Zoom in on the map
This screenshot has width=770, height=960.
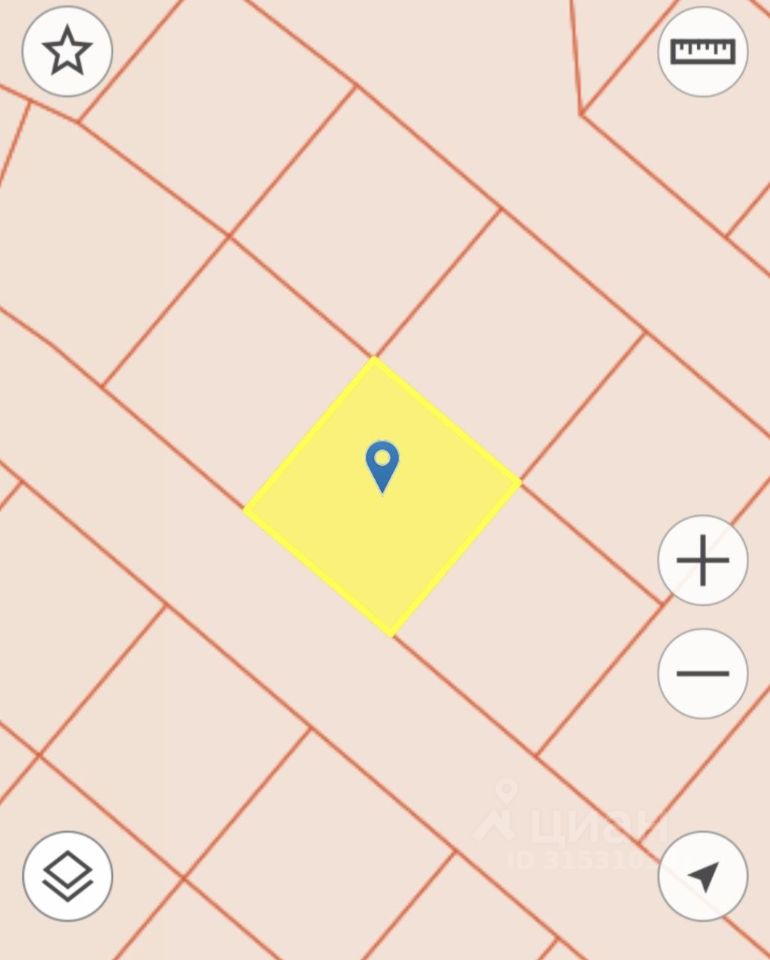pyautogui.click(x=702, y=560)
